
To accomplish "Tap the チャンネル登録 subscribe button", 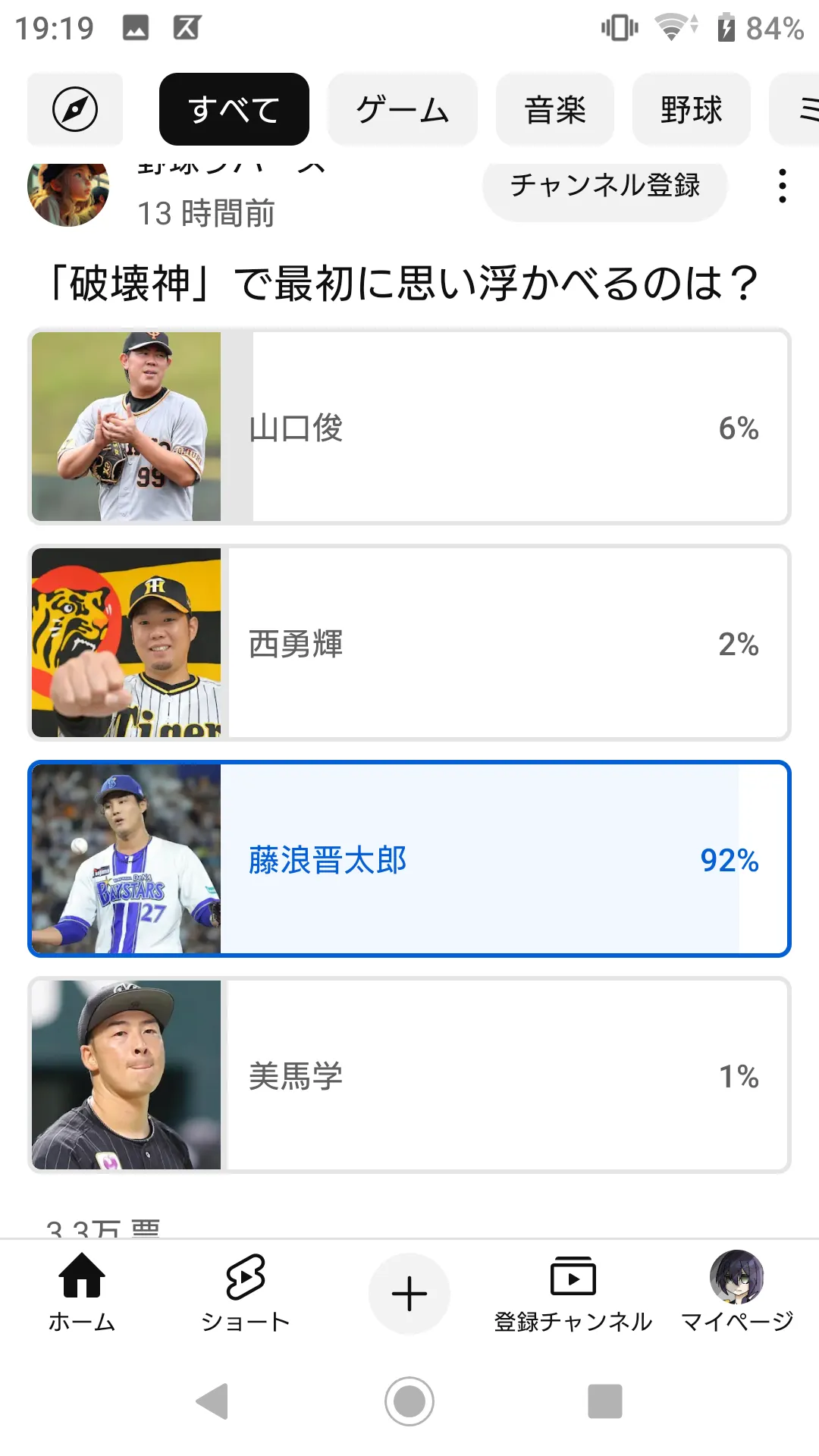I will [604, 187].
